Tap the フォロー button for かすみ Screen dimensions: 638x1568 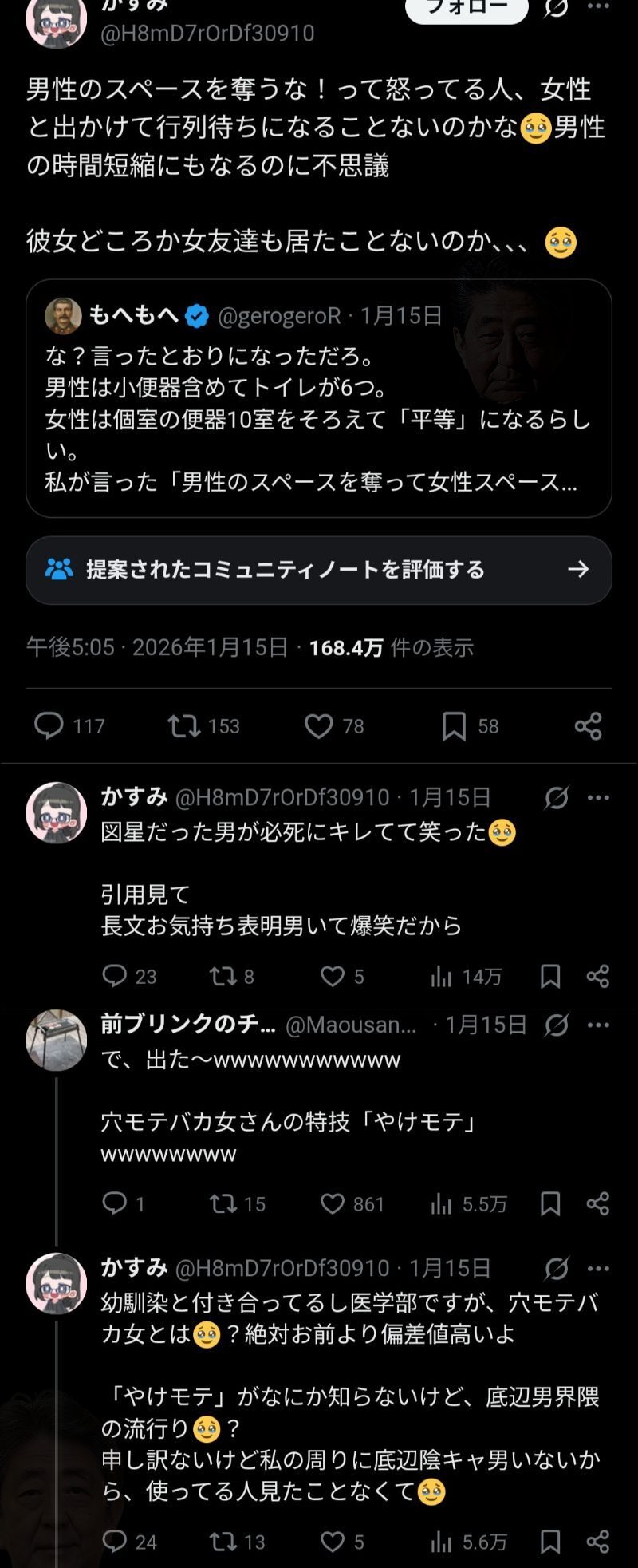point(467,8)
